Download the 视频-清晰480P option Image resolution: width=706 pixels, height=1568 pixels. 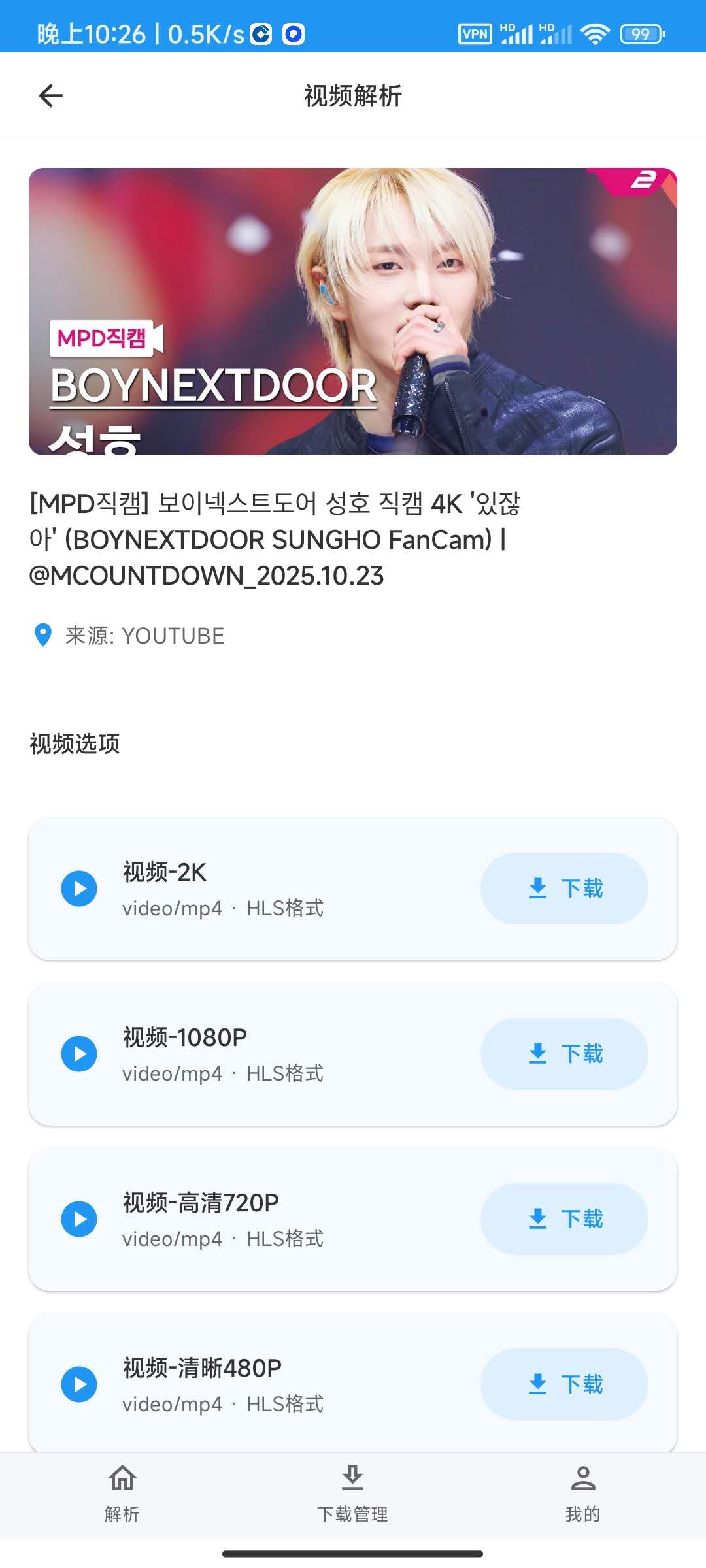(x=564, y=1384)
